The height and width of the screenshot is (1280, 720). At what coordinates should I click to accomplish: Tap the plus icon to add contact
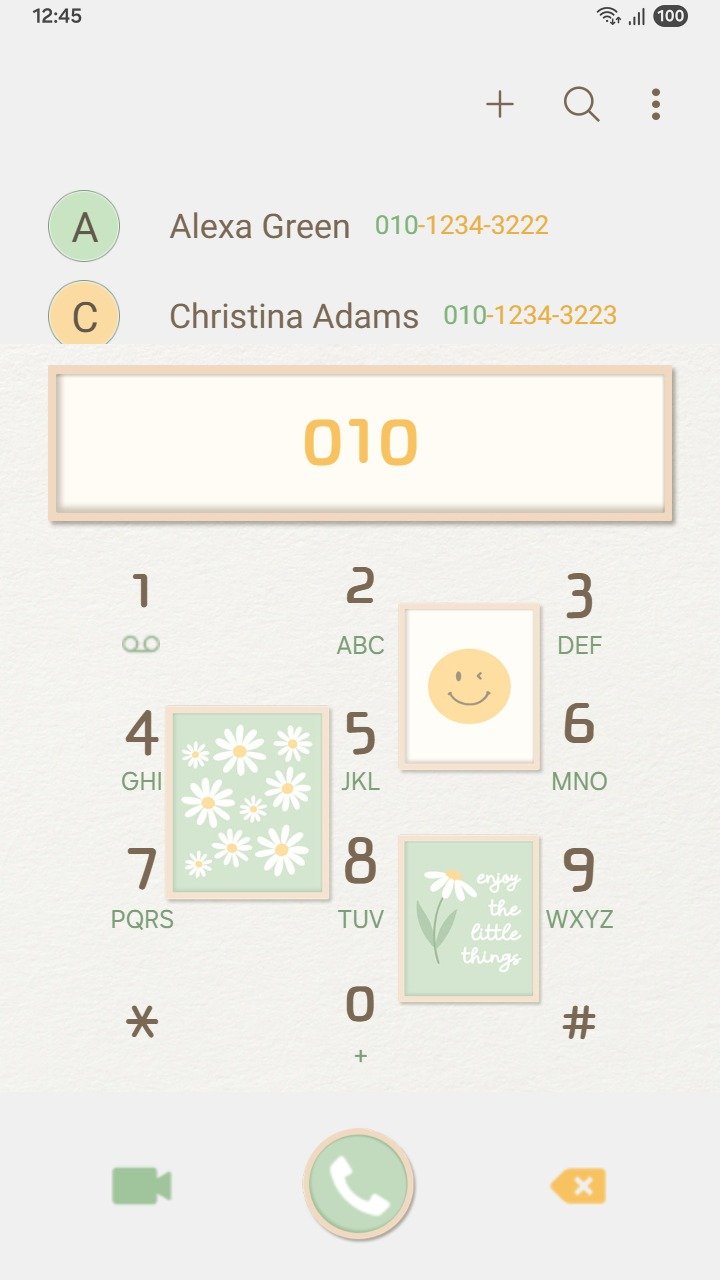500,104
